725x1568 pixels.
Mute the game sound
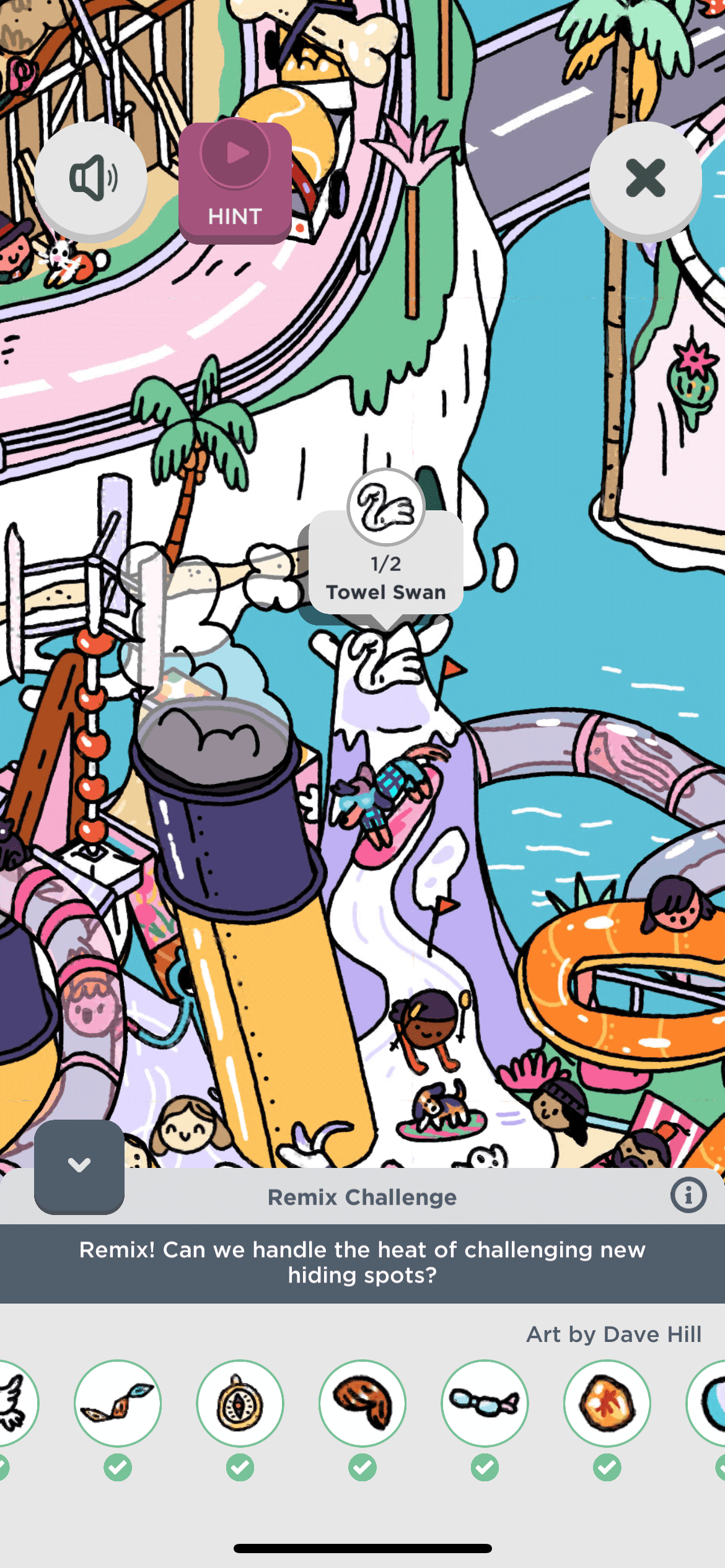tap(90, 178)
